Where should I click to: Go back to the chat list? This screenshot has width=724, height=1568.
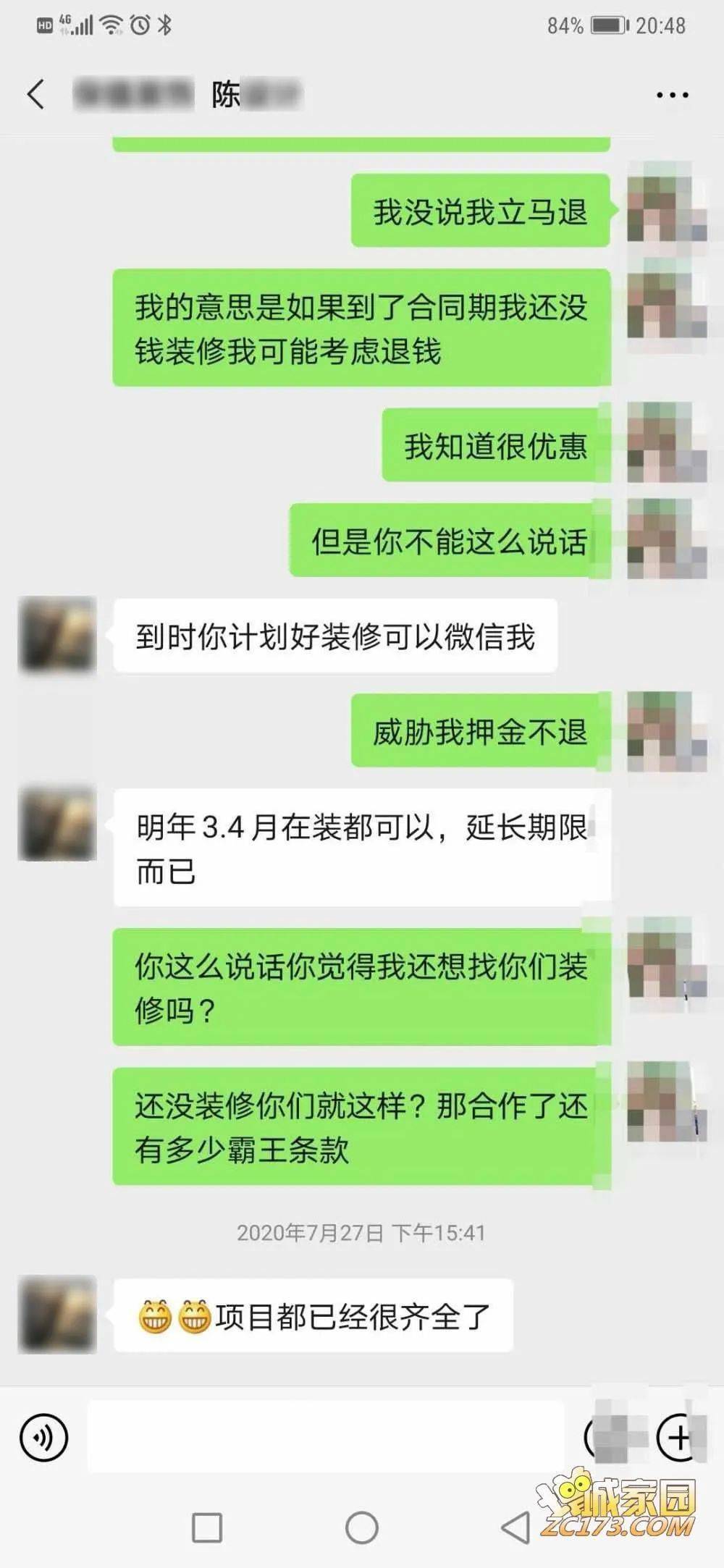(36, 95)
